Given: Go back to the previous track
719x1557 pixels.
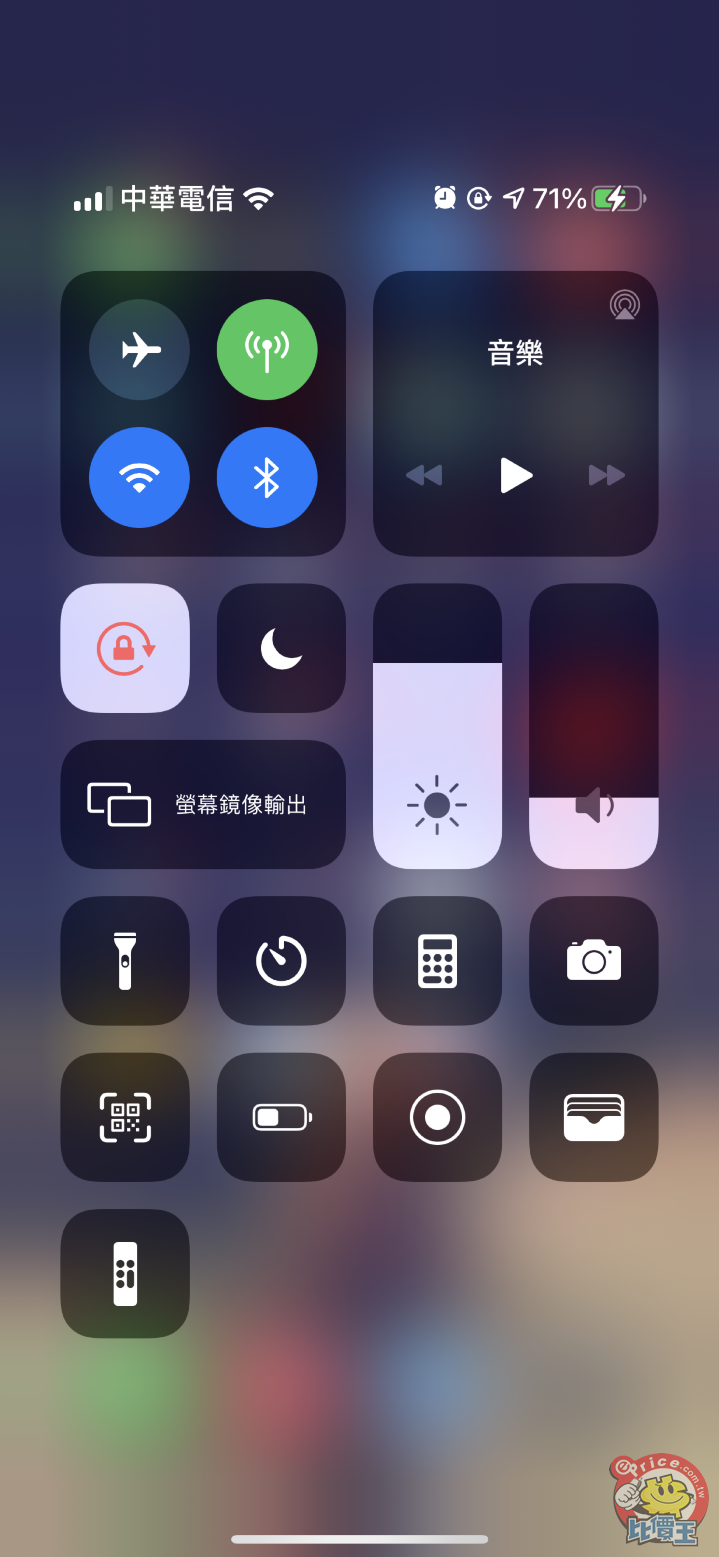Looking at the screenshot, I should pyautogui.click(x=424, y=475).
